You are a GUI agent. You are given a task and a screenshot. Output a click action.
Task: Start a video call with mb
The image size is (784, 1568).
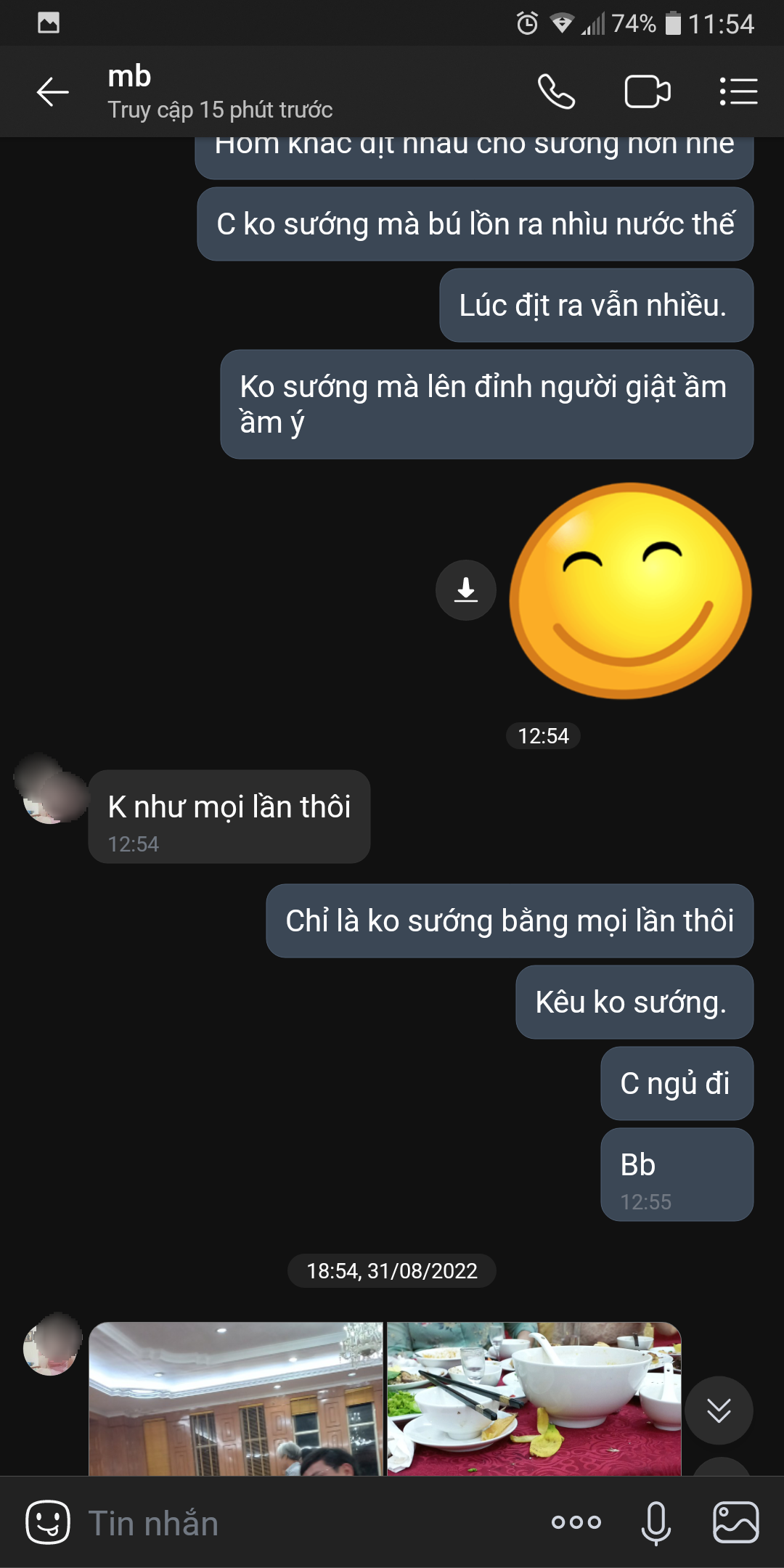tap(647, 92)
